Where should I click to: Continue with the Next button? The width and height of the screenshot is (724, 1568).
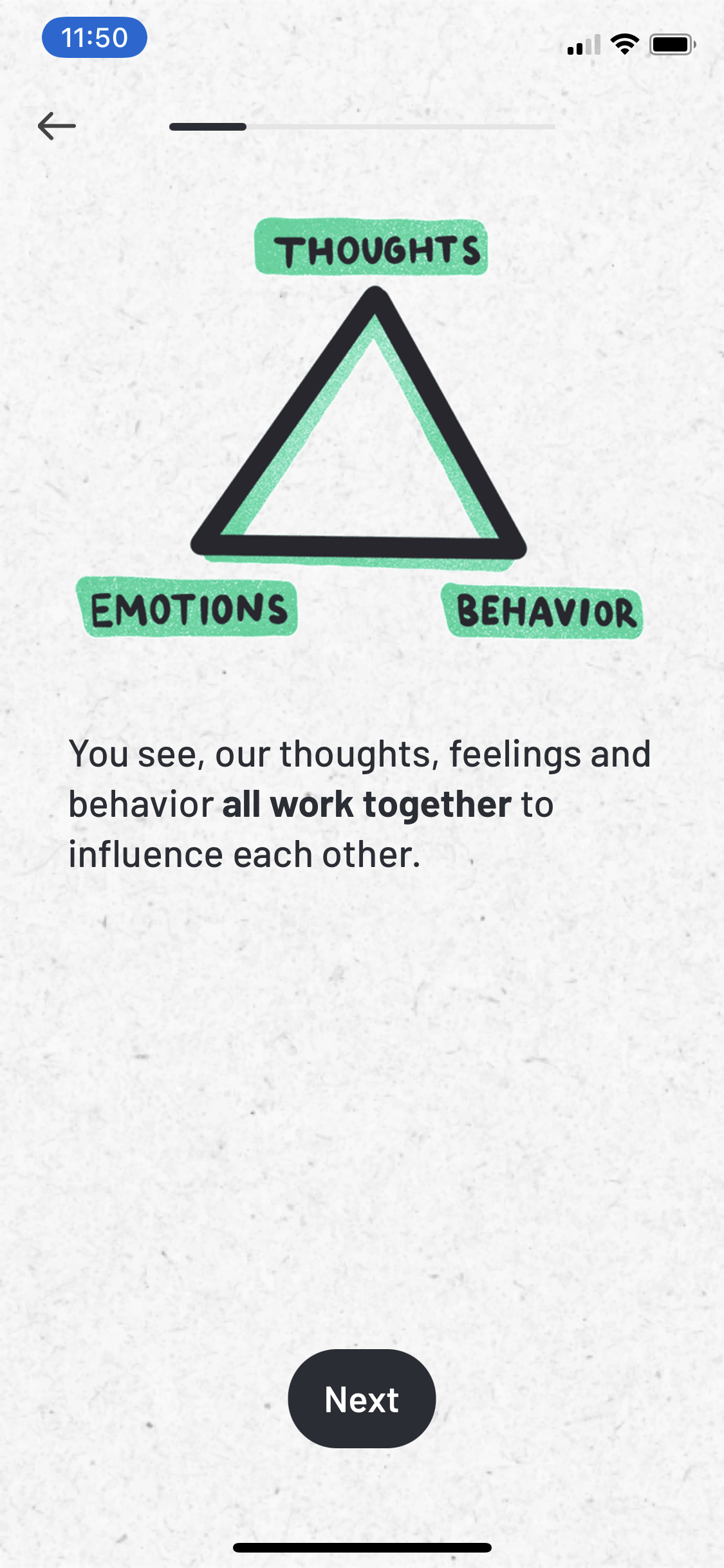362,1399
